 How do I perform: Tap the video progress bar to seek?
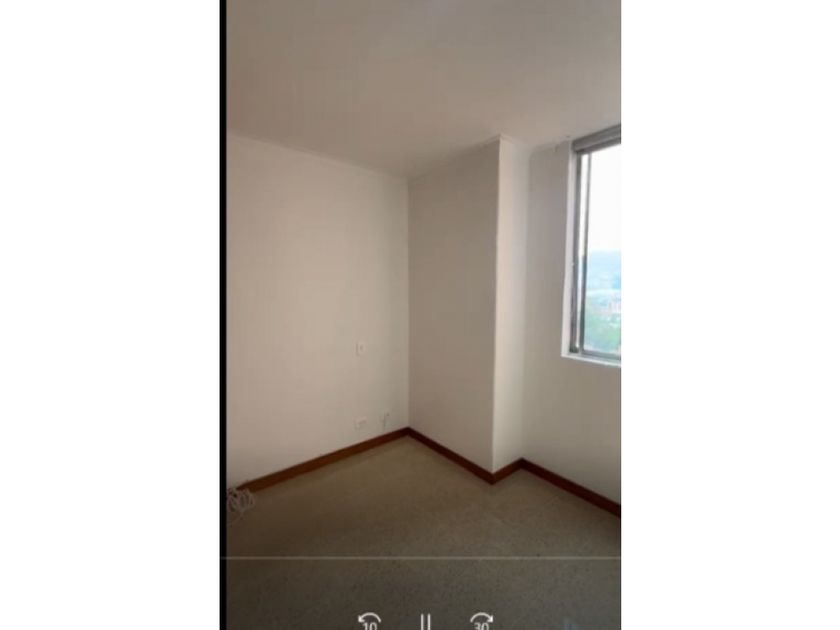(421, 558)
